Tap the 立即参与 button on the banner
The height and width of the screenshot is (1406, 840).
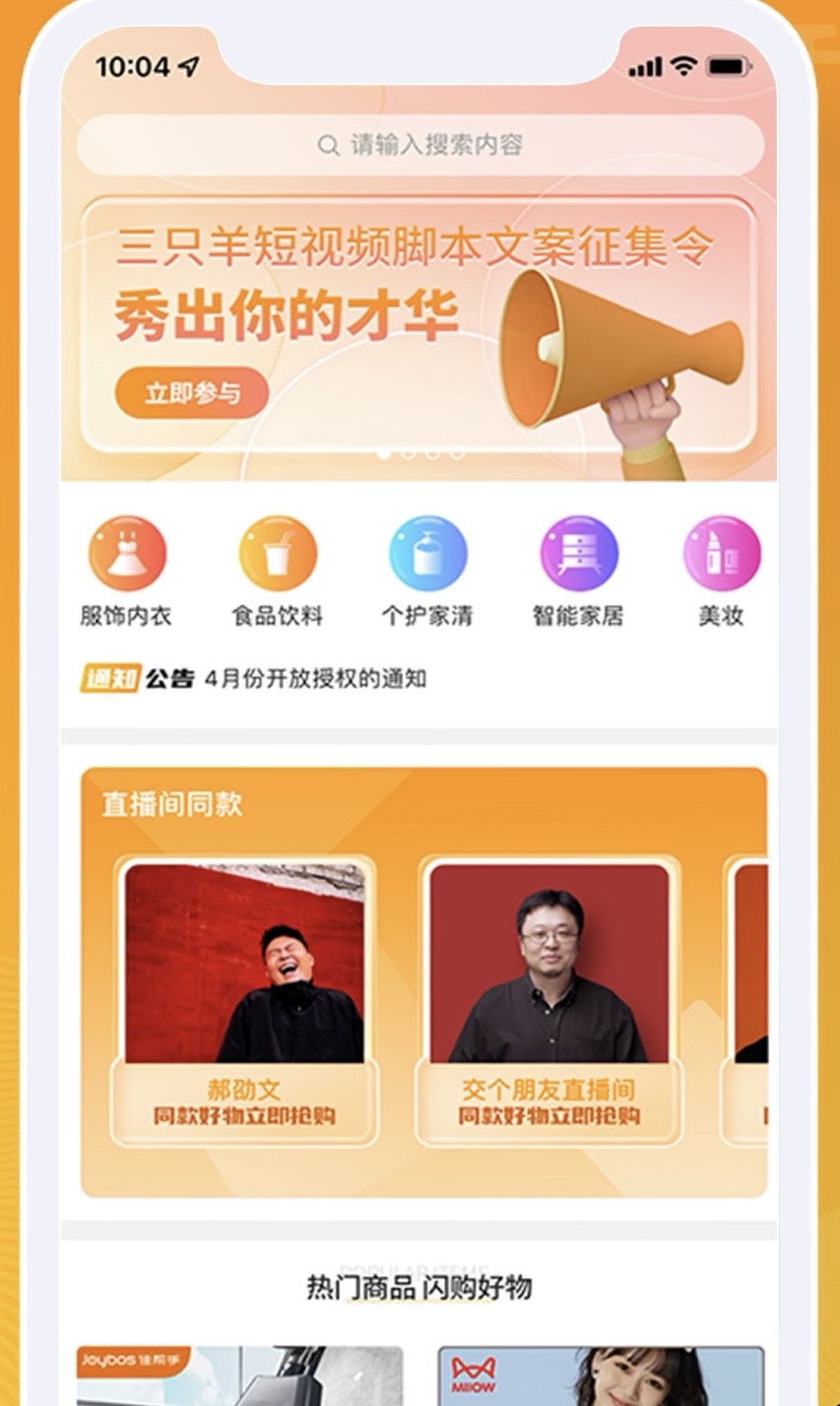click(192, 393)
